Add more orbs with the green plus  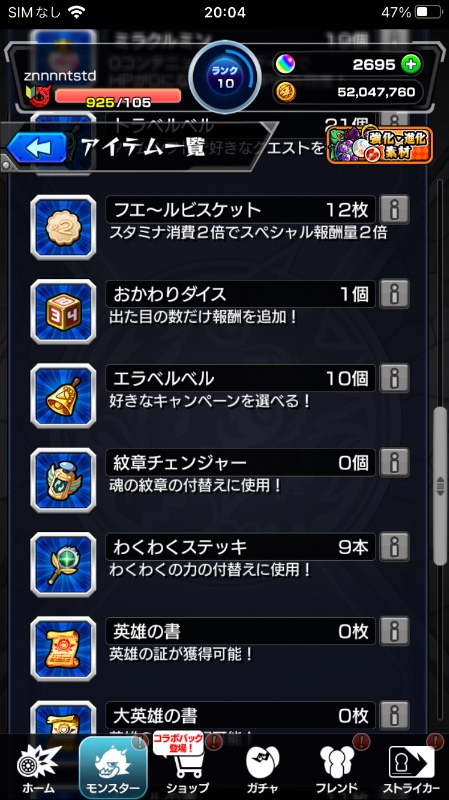411,64
